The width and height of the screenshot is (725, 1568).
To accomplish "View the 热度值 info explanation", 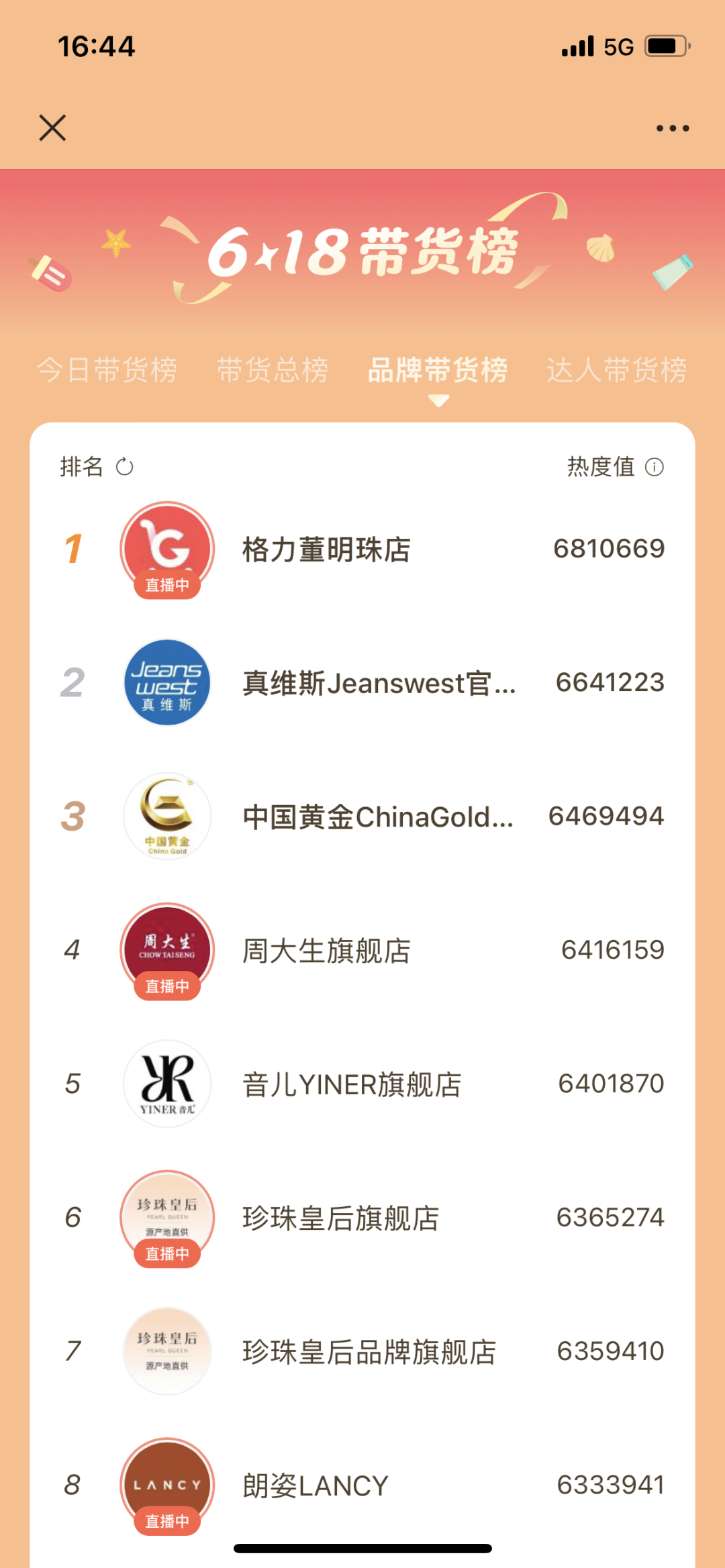I will [x=655, y=466].
